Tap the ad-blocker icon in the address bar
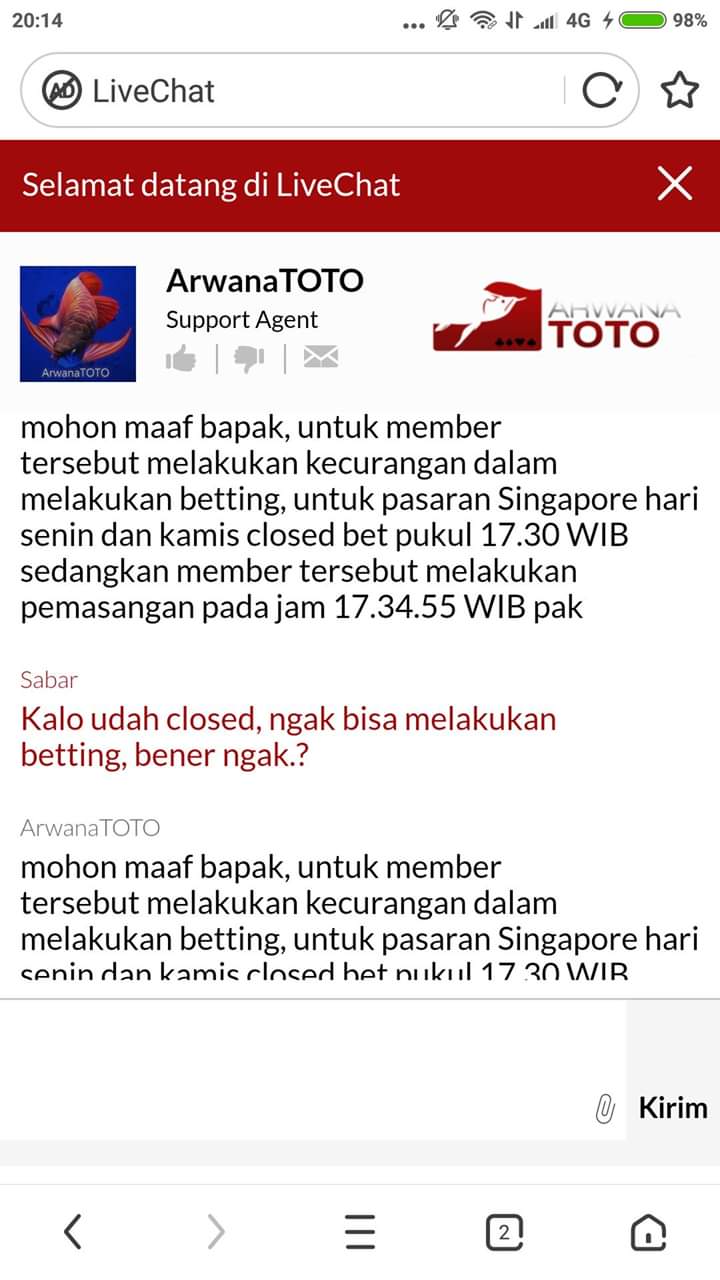Screen dimensions: 720x1280 coord(59,91)
